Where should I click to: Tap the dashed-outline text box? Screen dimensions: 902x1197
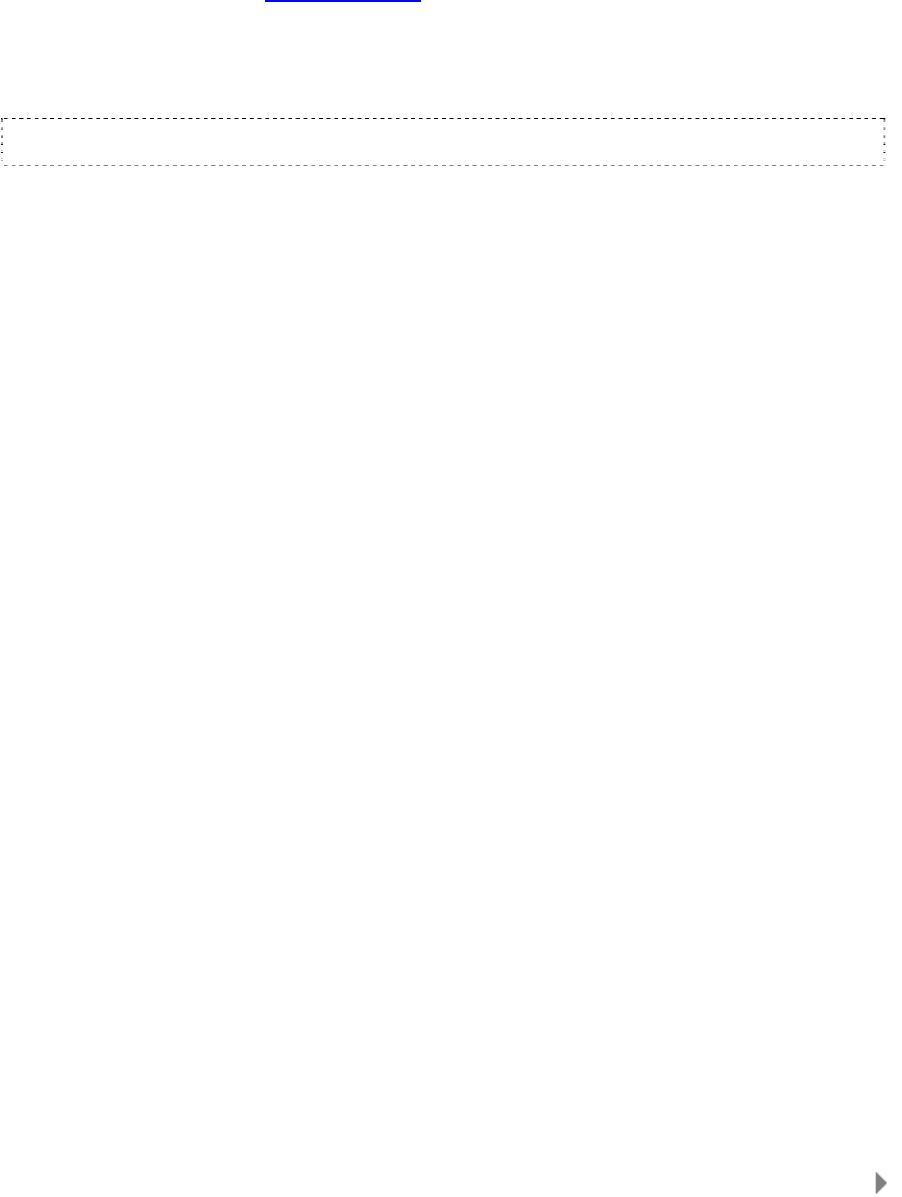444,141
